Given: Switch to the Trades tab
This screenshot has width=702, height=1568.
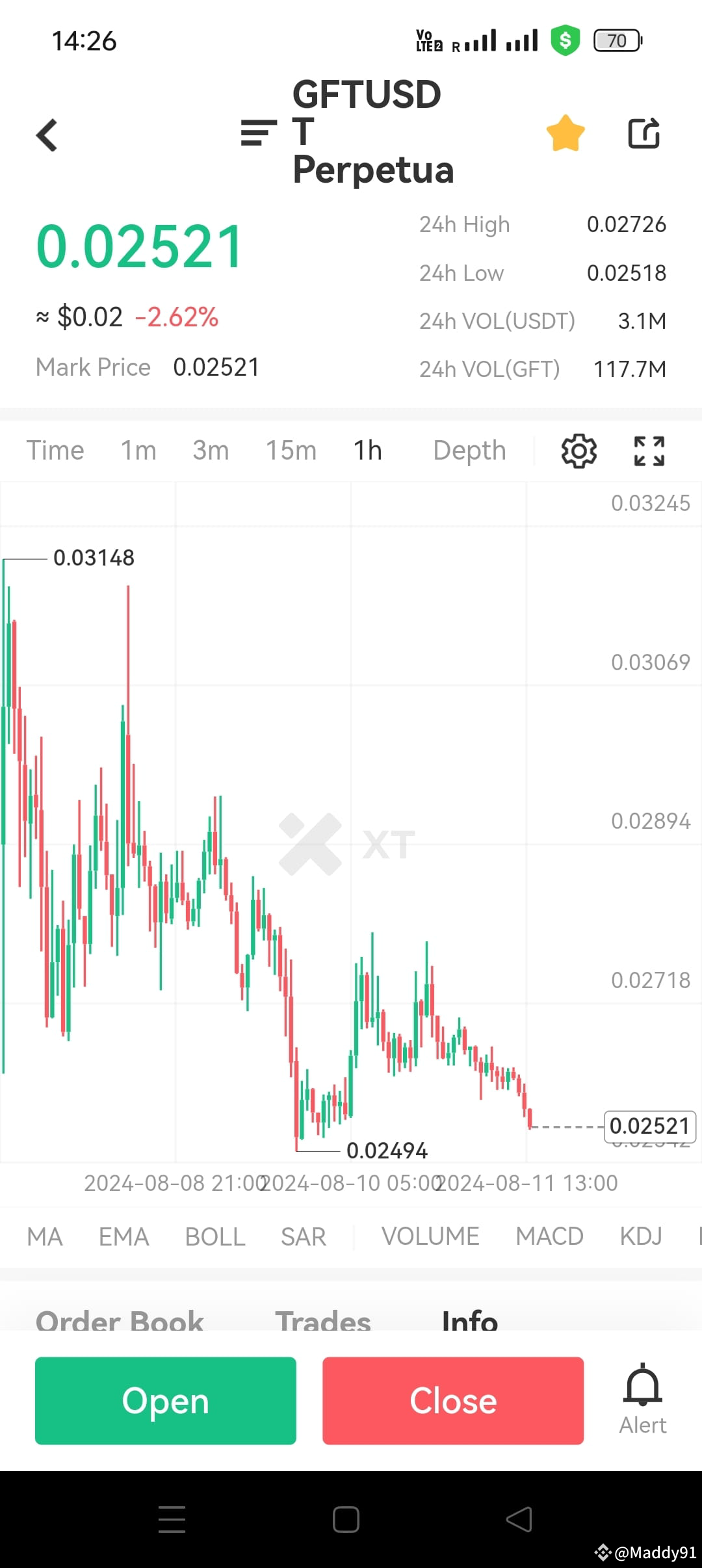Looking at the screenshot, I should 323,1320.
